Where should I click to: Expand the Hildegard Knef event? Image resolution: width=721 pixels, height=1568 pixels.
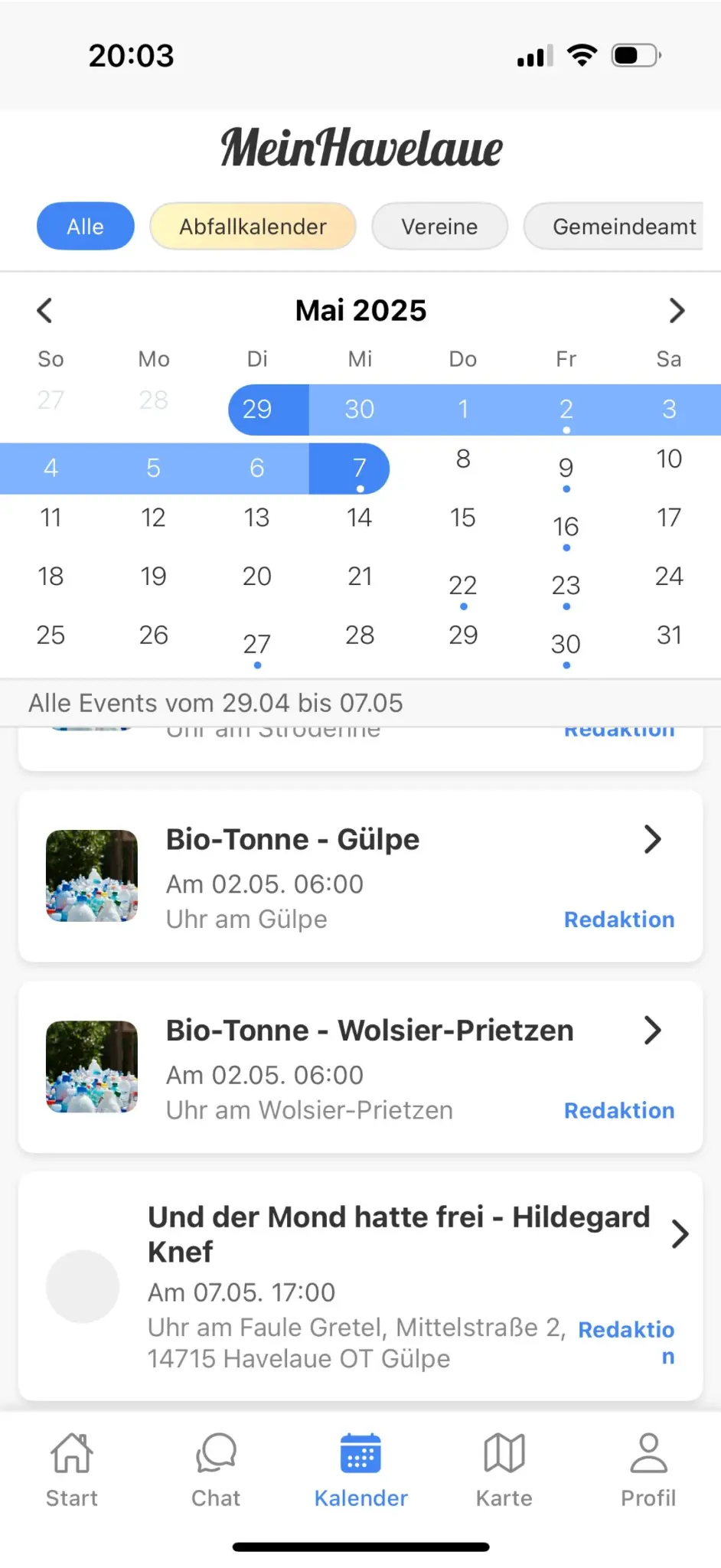click(680, 1233)
